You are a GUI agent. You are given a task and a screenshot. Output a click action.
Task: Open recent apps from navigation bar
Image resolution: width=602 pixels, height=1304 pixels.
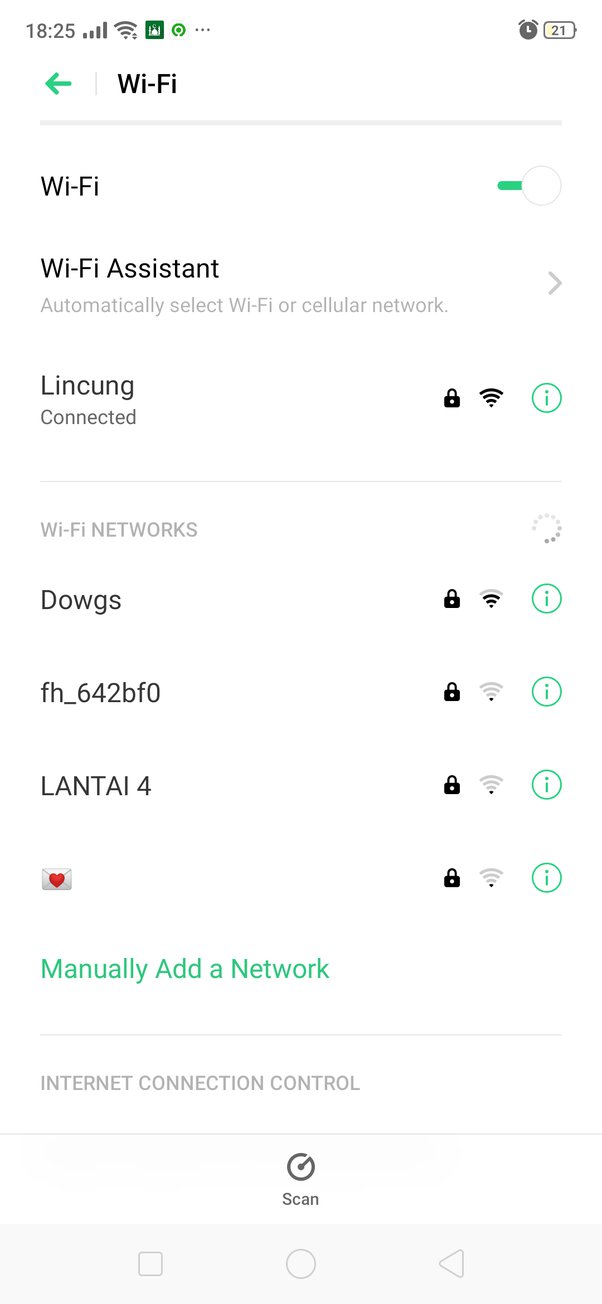[150, 1264]
